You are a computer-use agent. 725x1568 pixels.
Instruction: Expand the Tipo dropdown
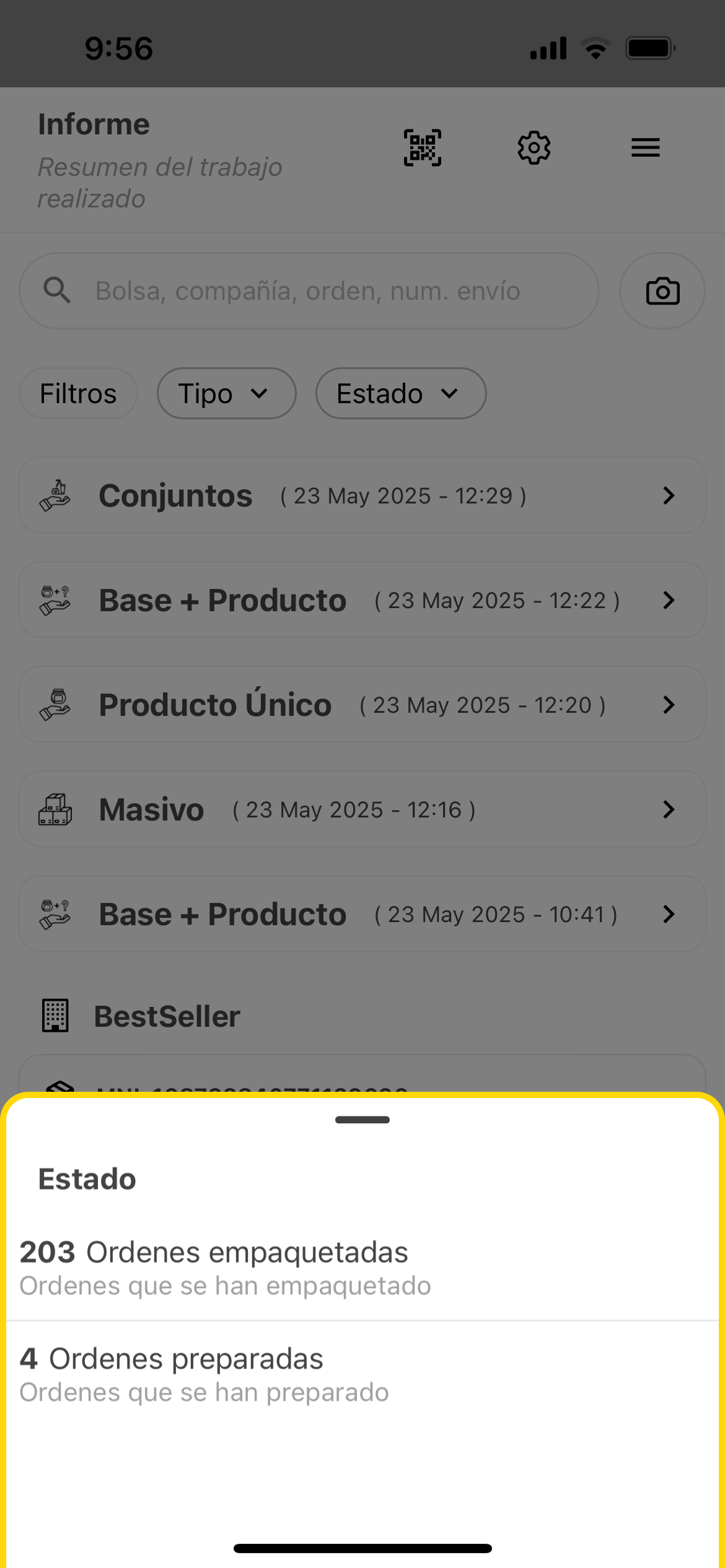coord(226,393)
